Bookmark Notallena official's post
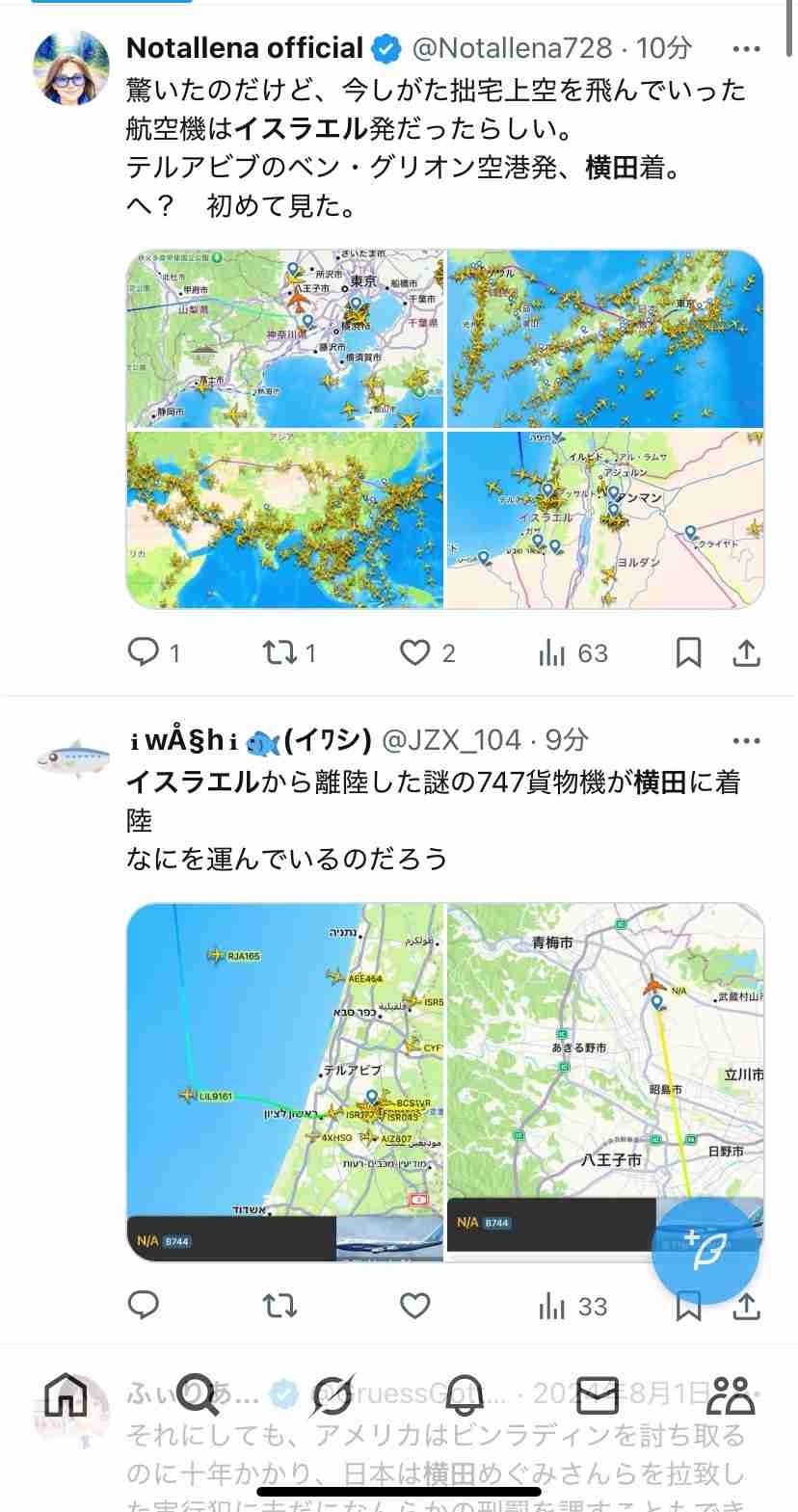The image size is (798, 1512). [688, 652]
